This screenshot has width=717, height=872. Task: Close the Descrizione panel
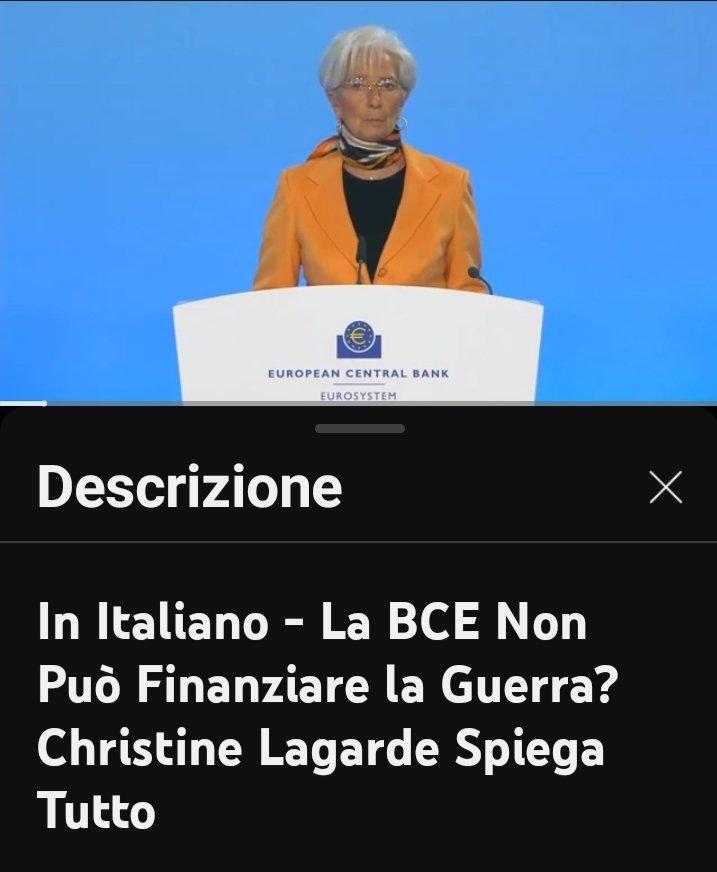(x=665, y=488)
